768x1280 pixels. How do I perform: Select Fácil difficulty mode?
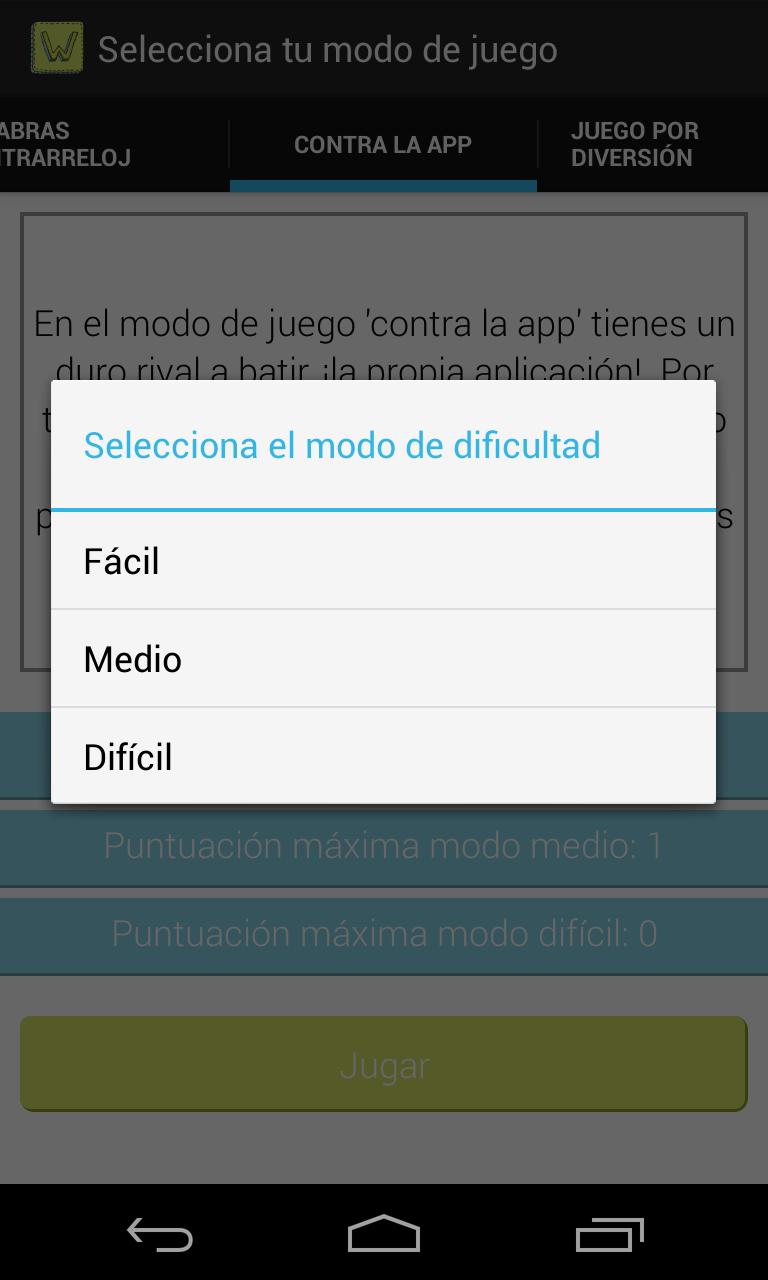pyautogui.click(x=383, y=561)
